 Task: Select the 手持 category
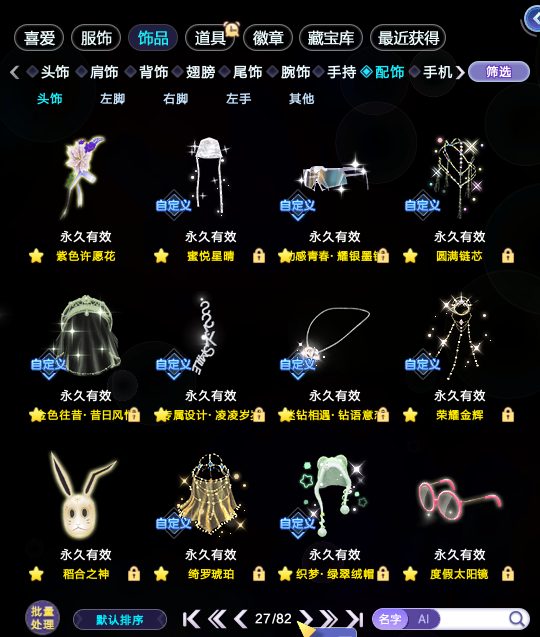pos(342,72)
